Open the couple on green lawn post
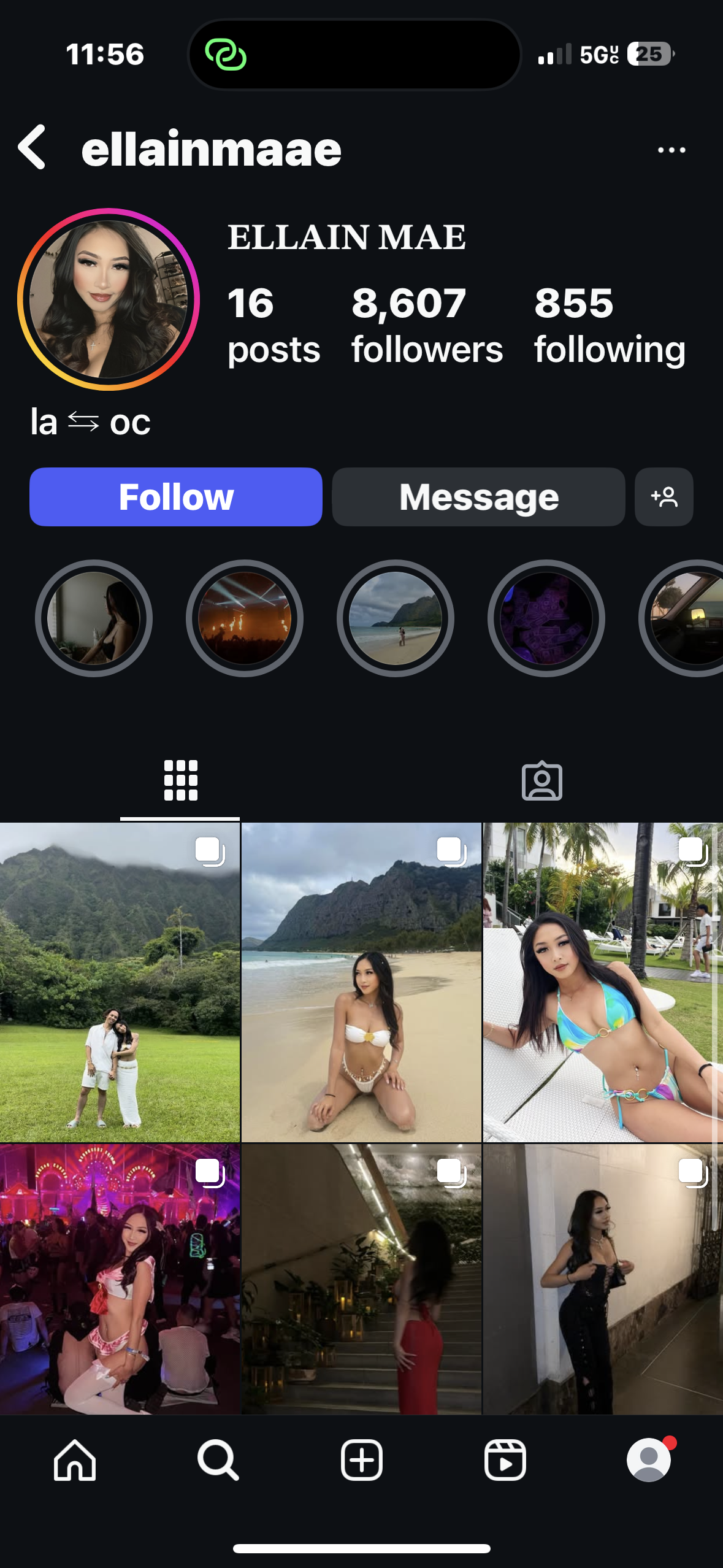Screen dimensions: 723x1568 point(120,982)
